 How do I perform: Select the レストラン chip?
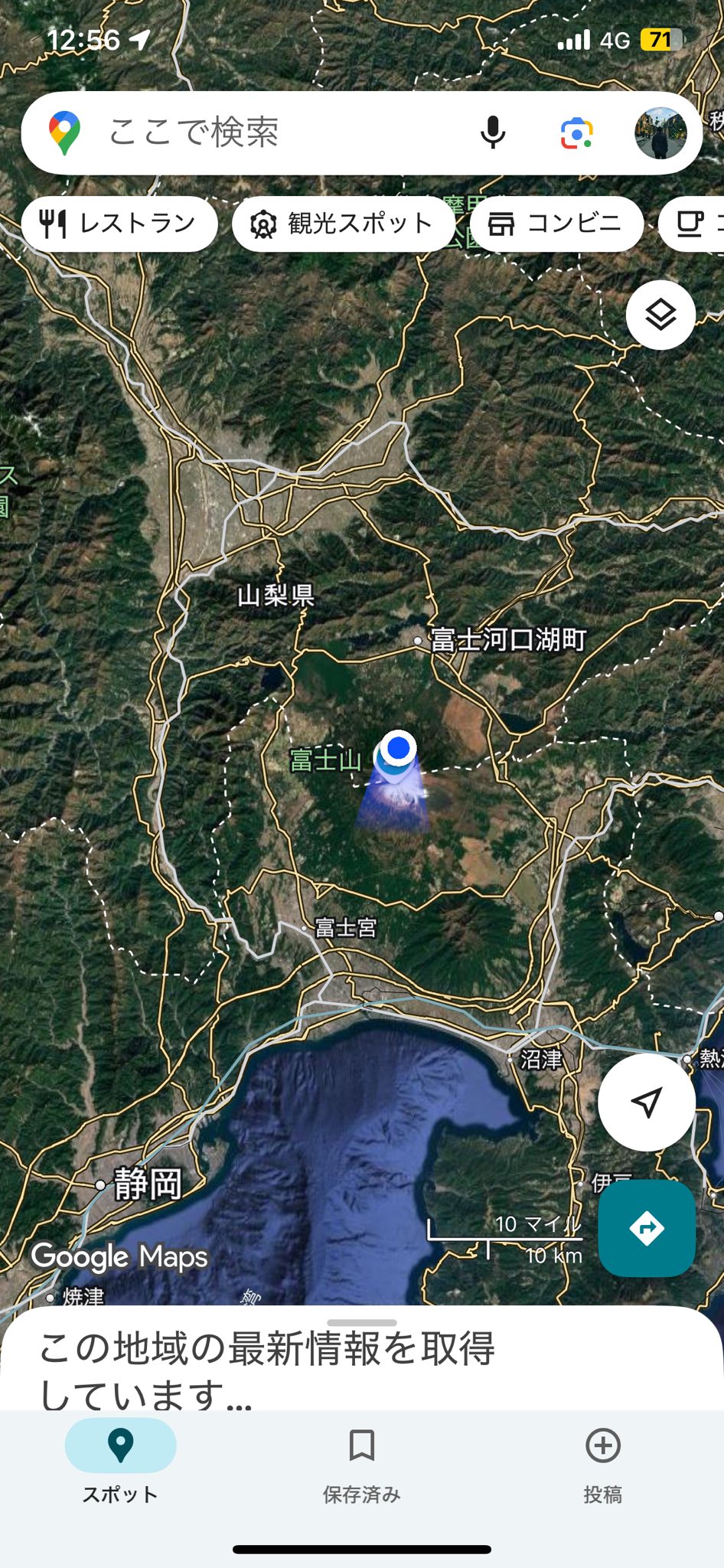119,224
